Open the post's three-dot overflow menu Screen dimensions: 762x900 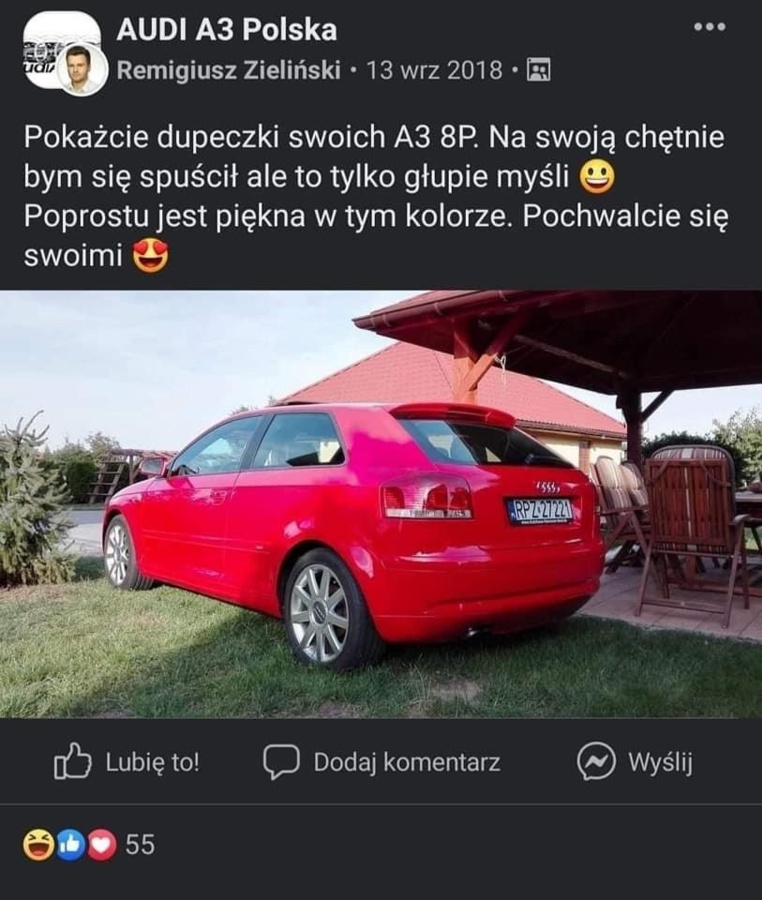(709, 27)
